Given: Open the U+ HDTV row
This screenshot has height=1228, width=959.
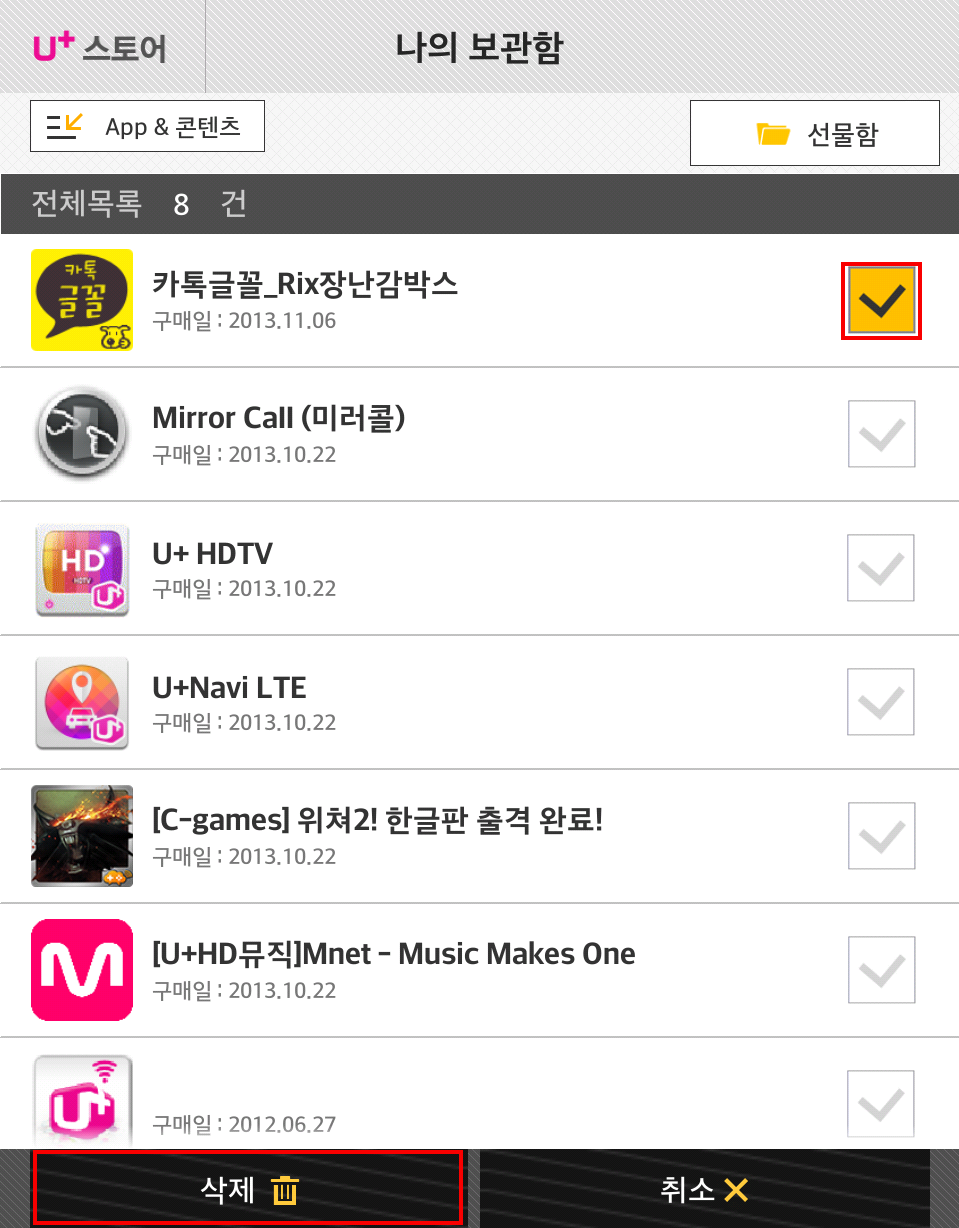Looking at the screenshot, I should coord(400,568).
